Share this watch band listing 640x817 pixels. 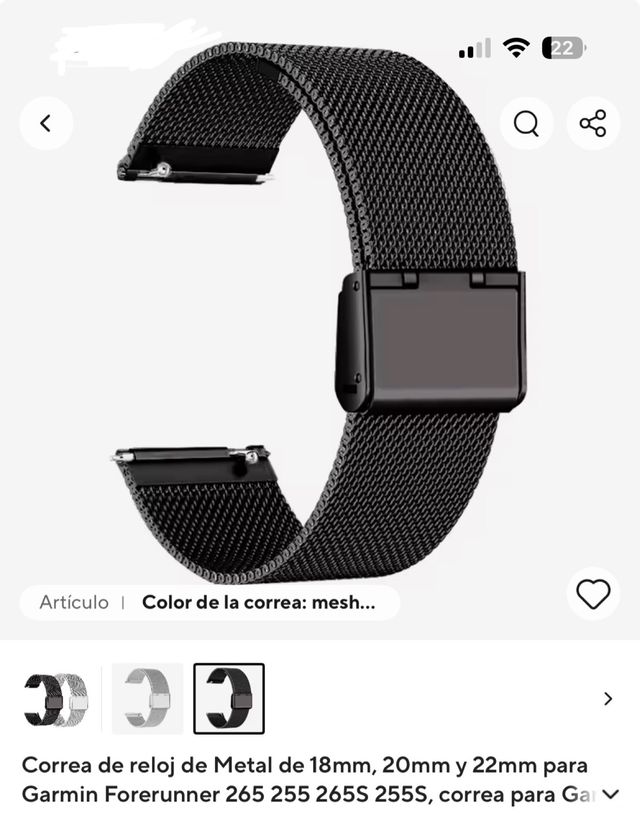(x=593, y=124)
